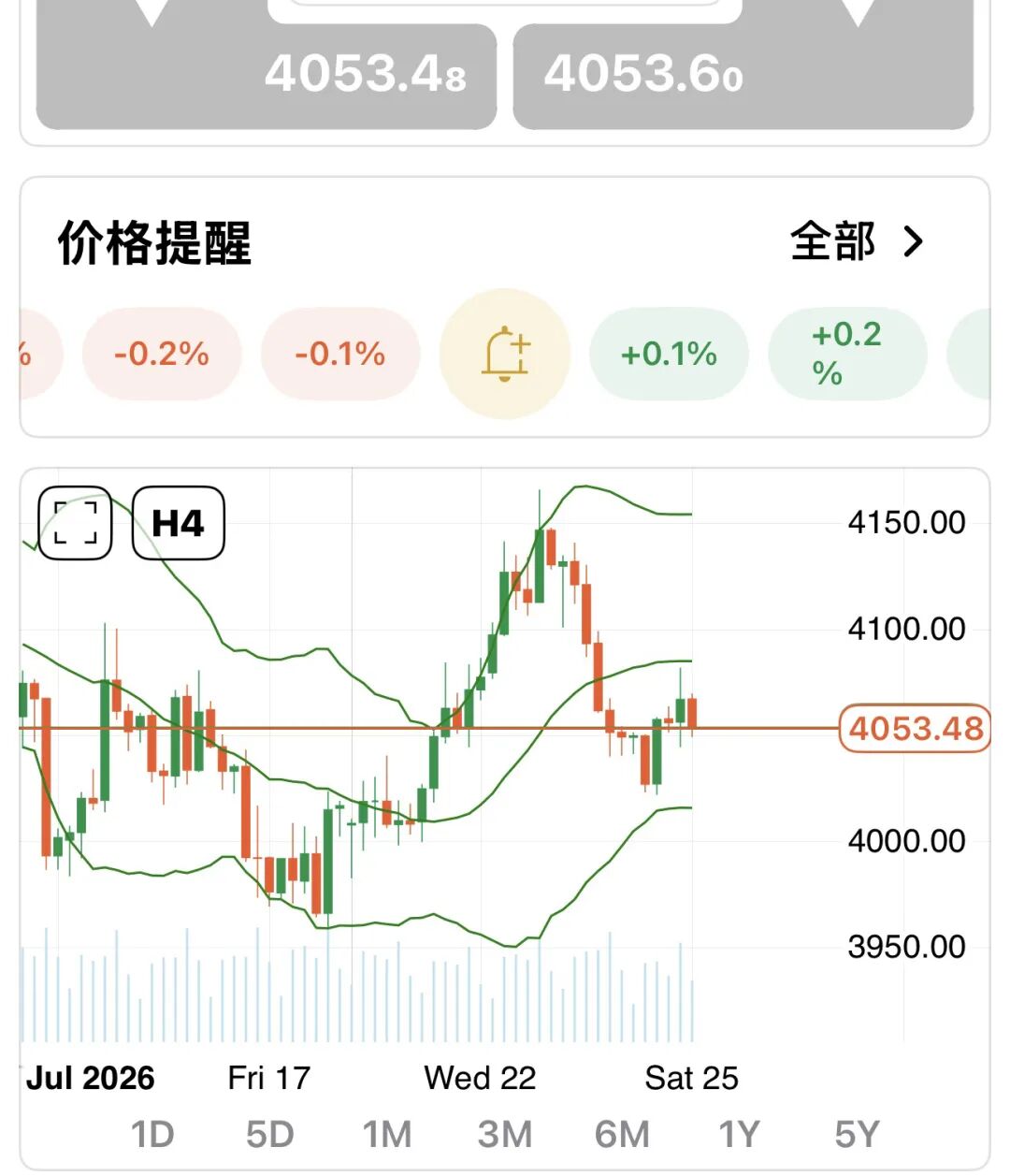Switch chart range to 1D
1010x1176 pixels.
pos(152,1134)
